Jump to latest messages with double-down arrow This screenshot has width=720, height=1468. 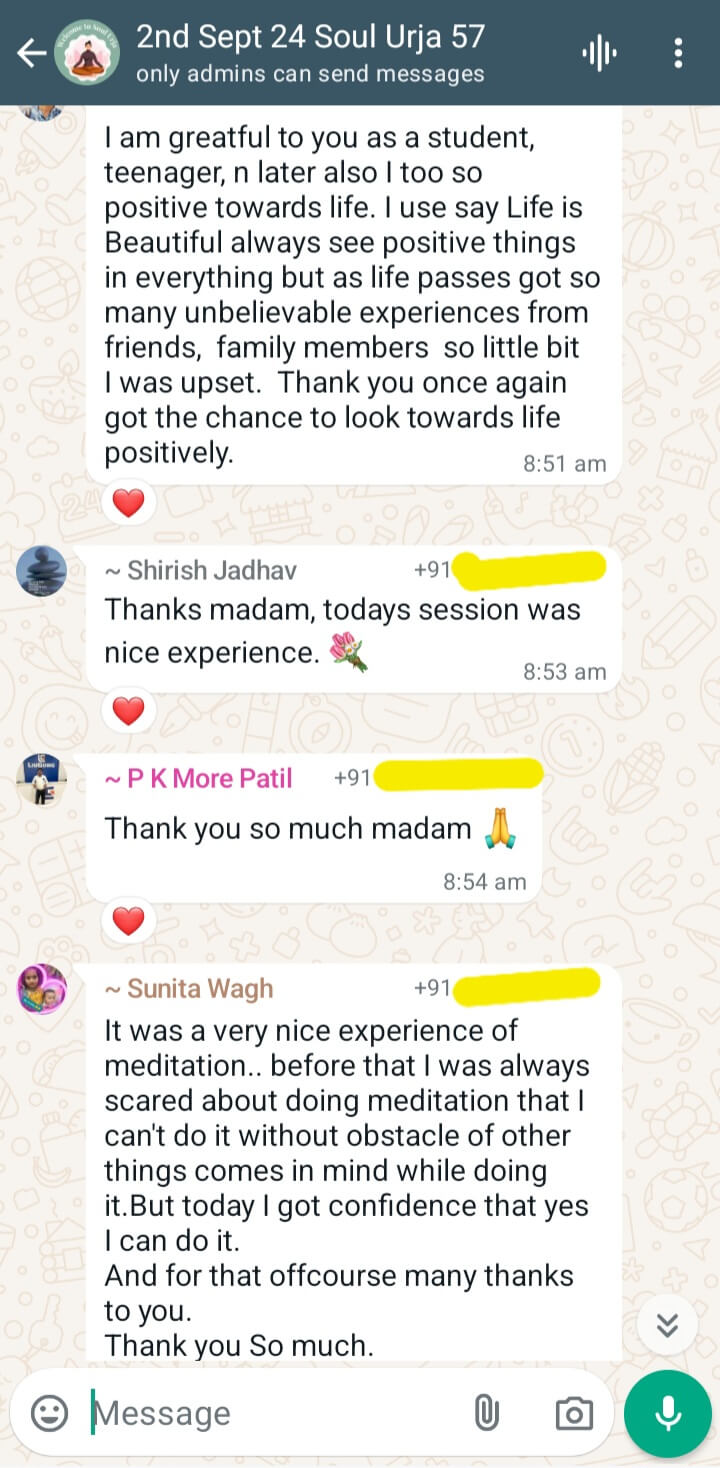(x=668, y=1325)
